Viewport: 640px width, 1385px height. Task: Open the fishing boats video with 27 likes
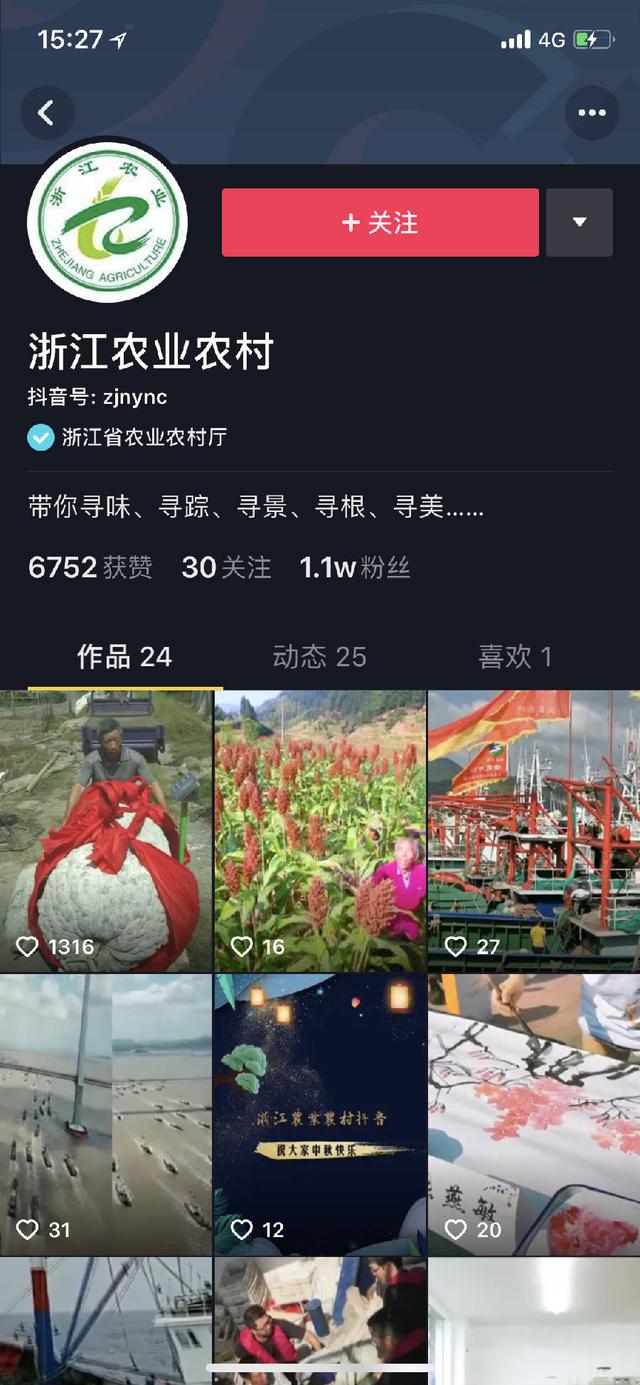pyautogui.click(x=534, y=830)
